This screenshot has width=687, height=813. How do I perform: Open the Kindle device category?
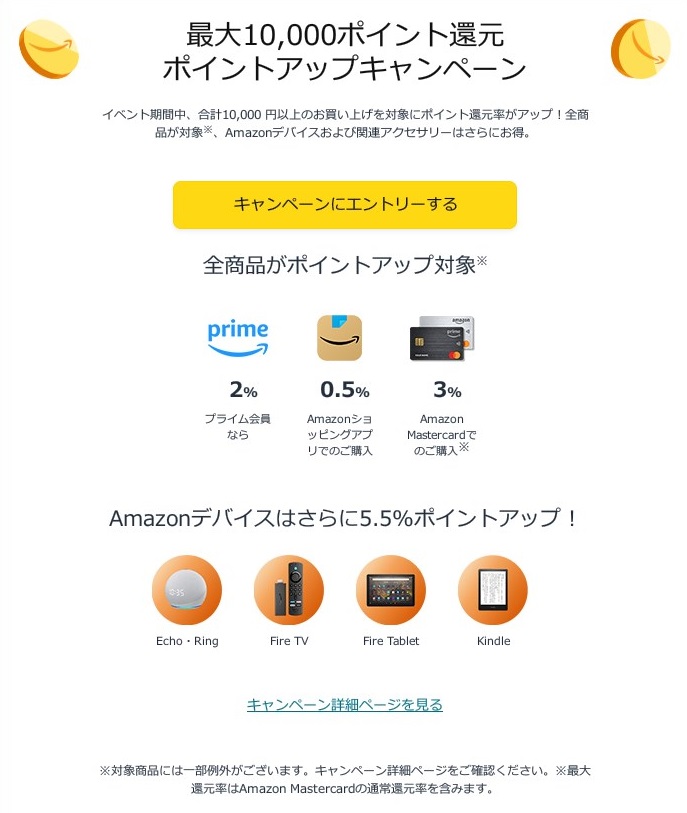click(x=493, y=591)
